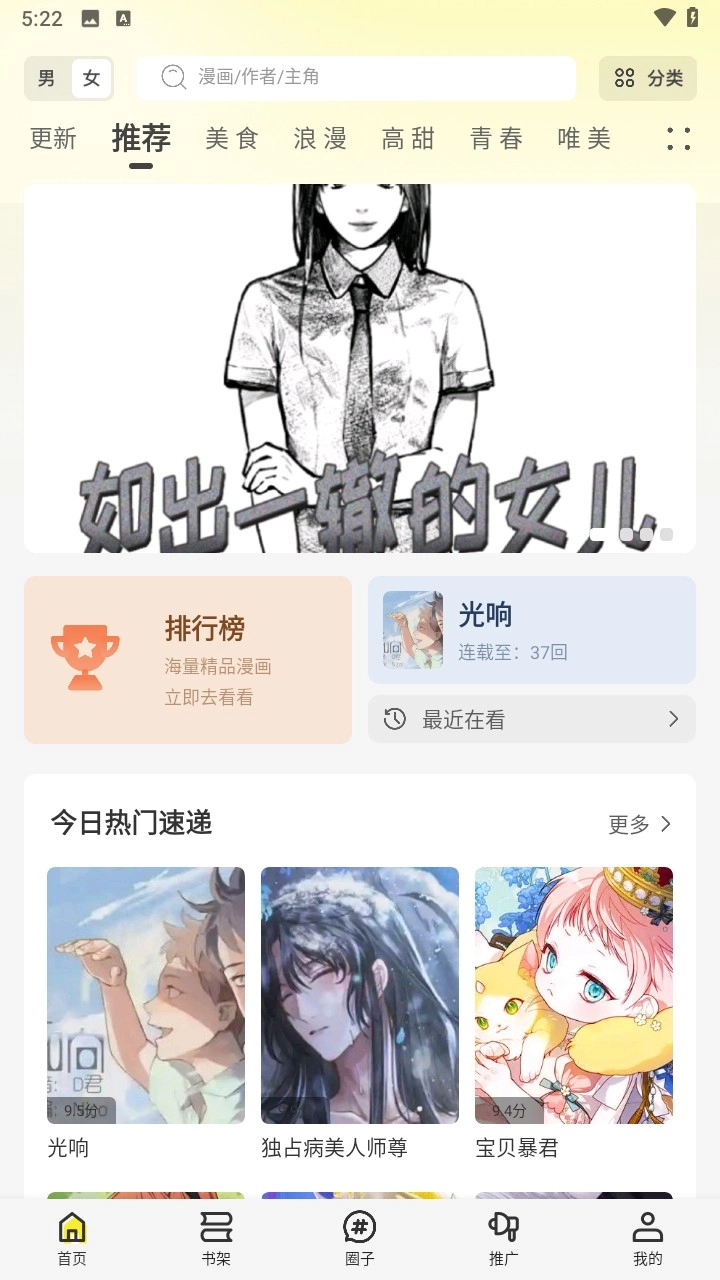720x1280 pixels.
Task: Open the four-dot channel menu icon
Action: click(678, 139)
